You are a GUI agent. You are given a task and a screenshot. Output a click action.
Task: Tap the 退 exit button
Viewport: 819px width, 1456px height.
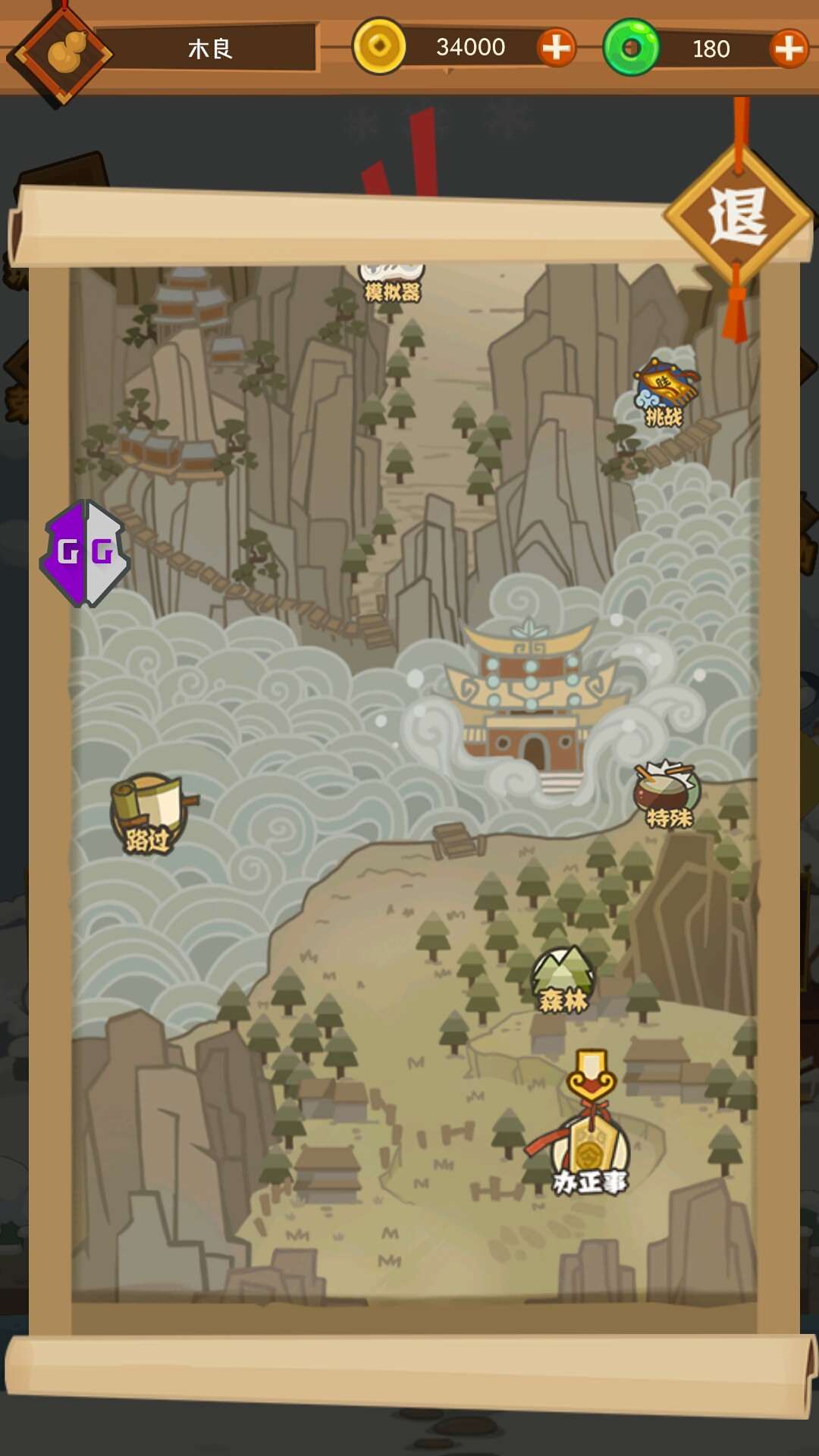tap(738, 217)
